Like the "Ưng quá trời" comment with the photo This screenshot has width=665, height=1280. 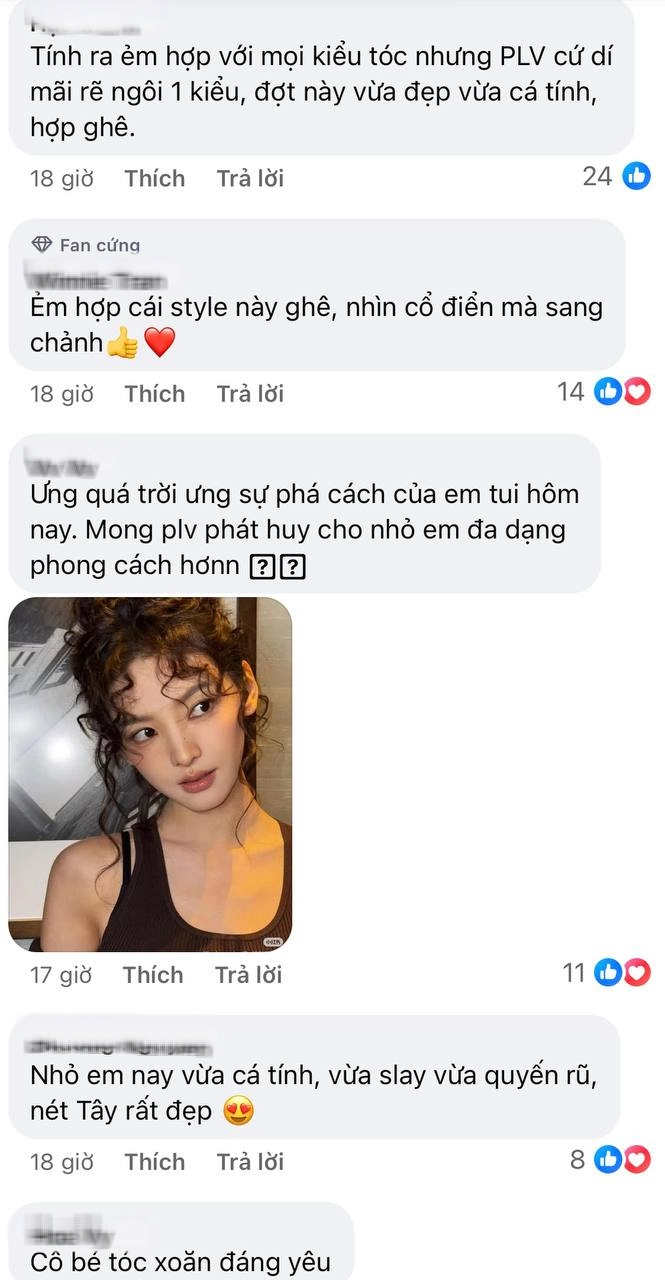(x=153, y=975)
